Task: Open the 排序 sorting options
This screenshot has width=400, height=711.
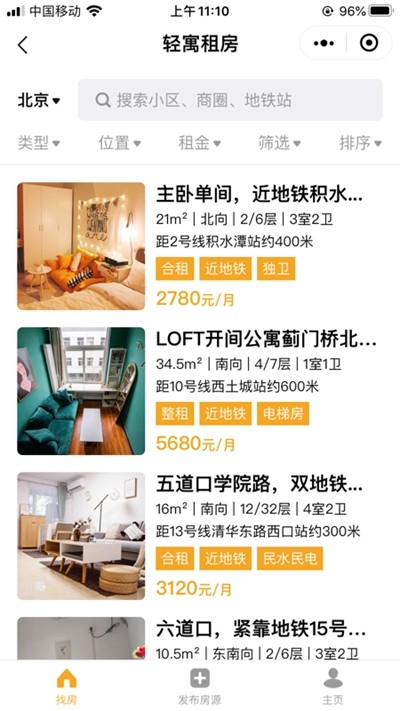Action: click(361, 143)
